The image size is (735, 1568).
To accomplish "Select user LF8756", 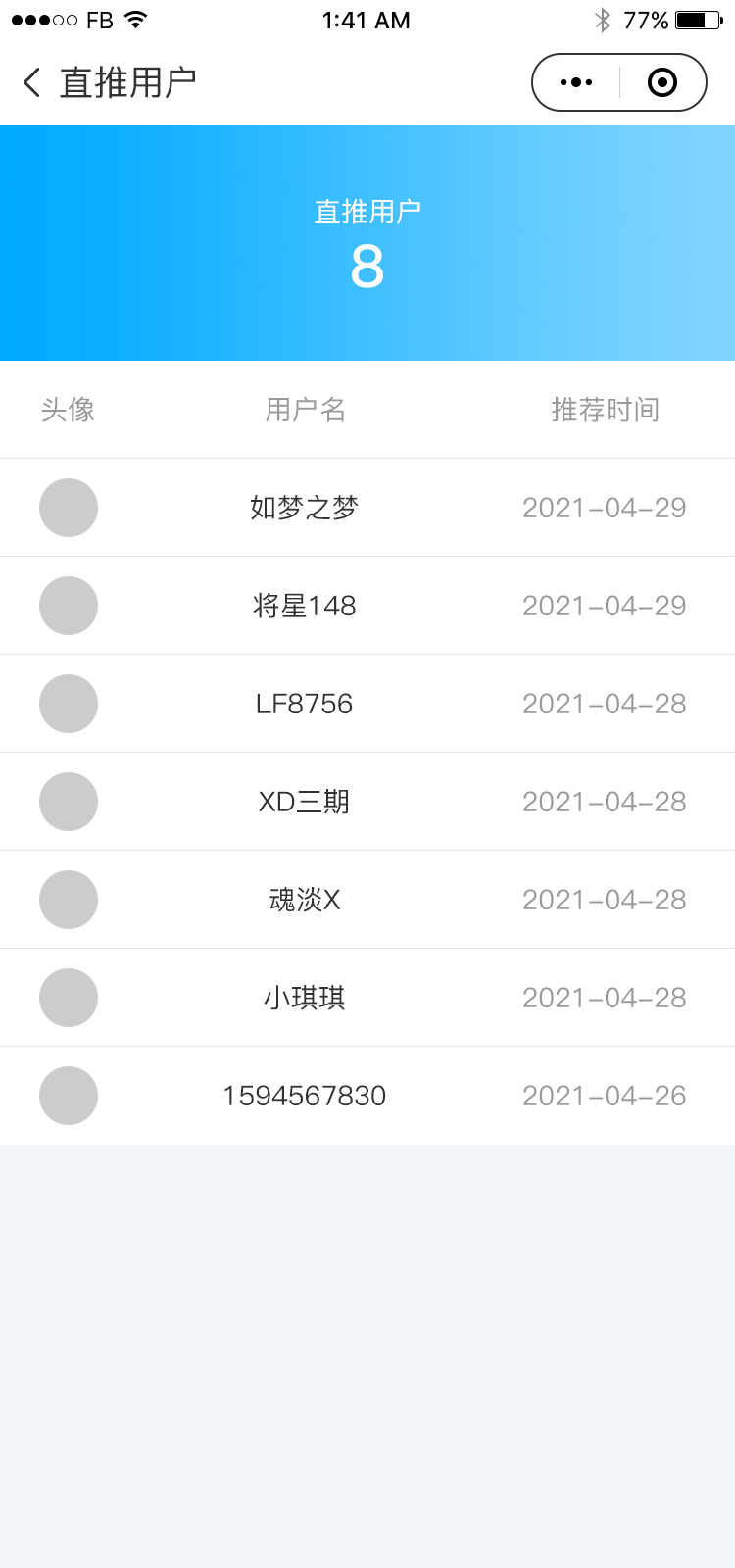I will tap(367, 704).
